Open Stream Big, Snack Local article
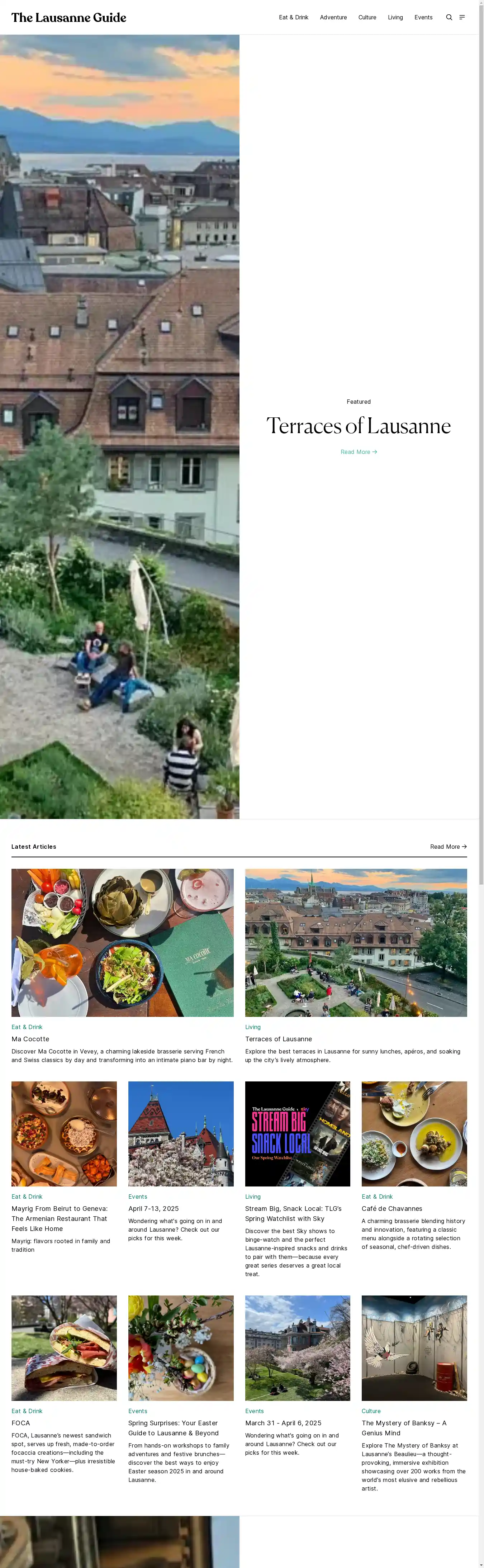Image resolution: width=484 pixels, height=1568 pixels. (x=293, y=1213)
